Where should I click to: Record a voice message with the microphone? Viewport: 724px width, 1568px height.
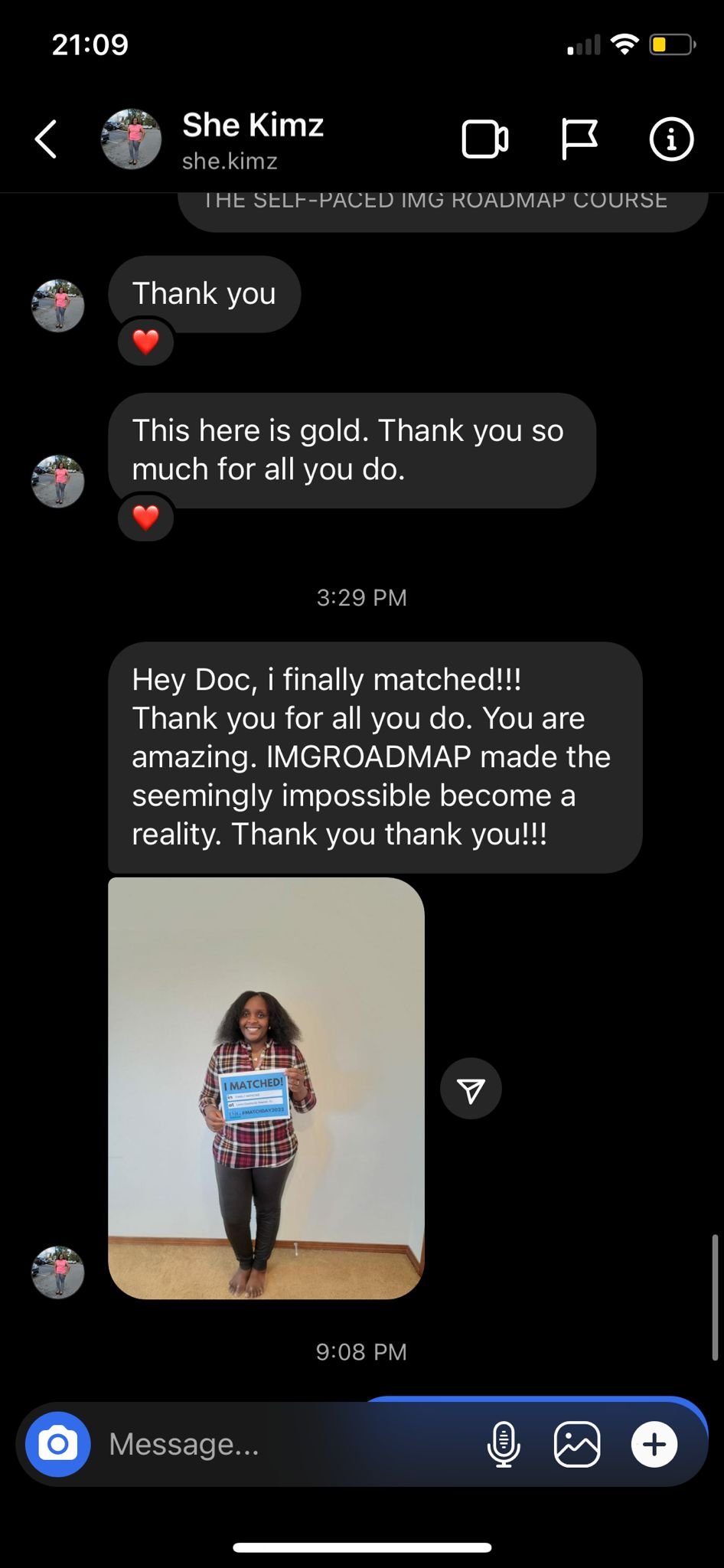click(504, 1444)
